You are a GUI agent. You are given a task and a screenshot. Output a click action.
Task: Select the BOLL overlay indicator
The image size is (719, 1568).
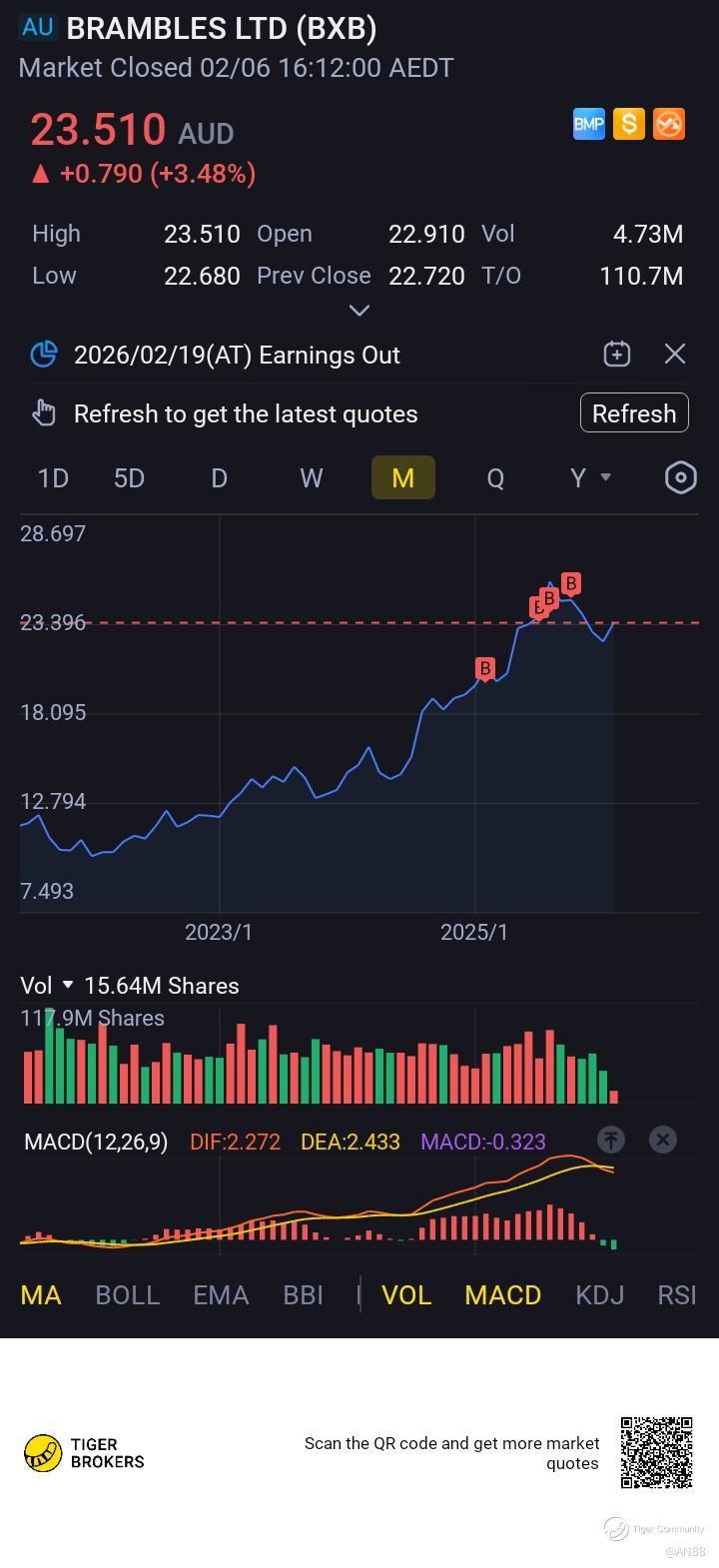point(127,1295)
